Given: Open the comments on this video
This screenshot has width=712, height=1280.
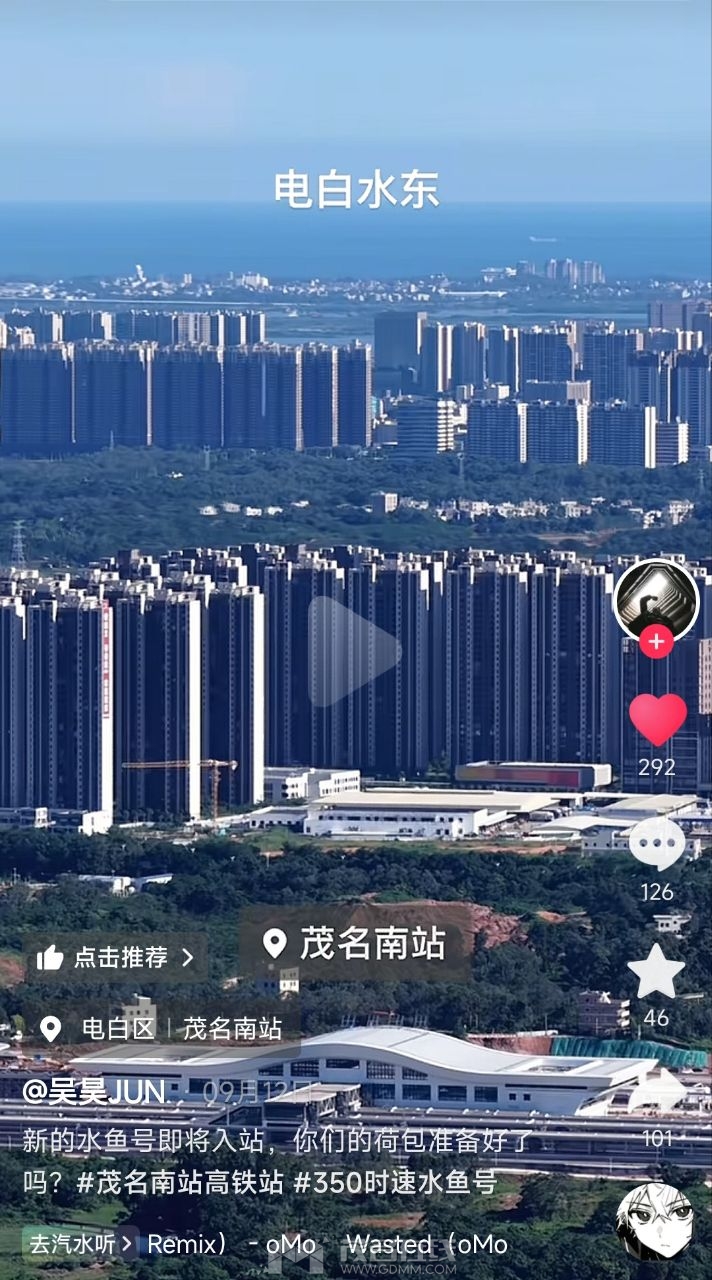Looking at the screenshot, I should click(657, 845).
